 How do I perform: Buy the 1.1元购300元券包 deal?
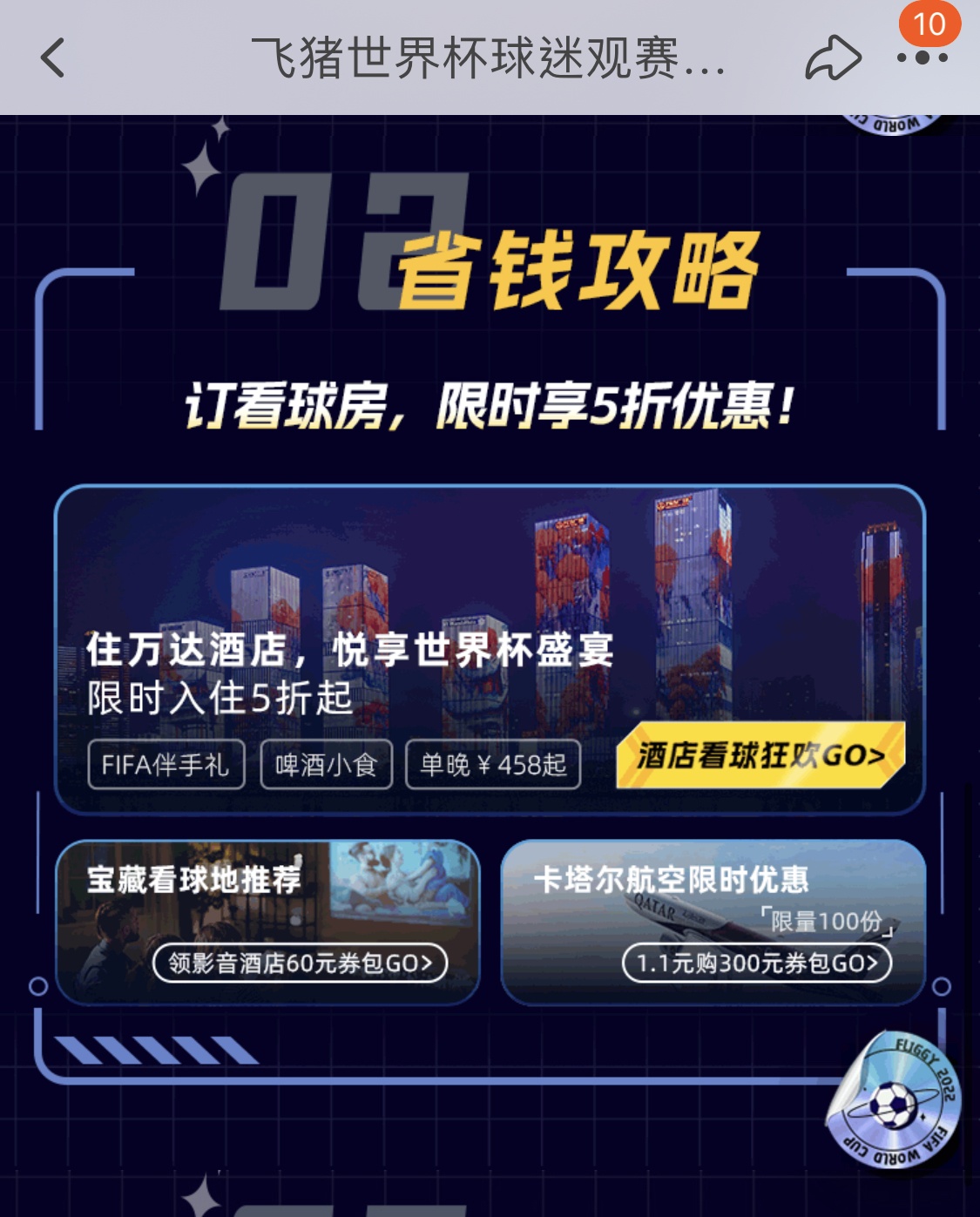tap(757, 963)
